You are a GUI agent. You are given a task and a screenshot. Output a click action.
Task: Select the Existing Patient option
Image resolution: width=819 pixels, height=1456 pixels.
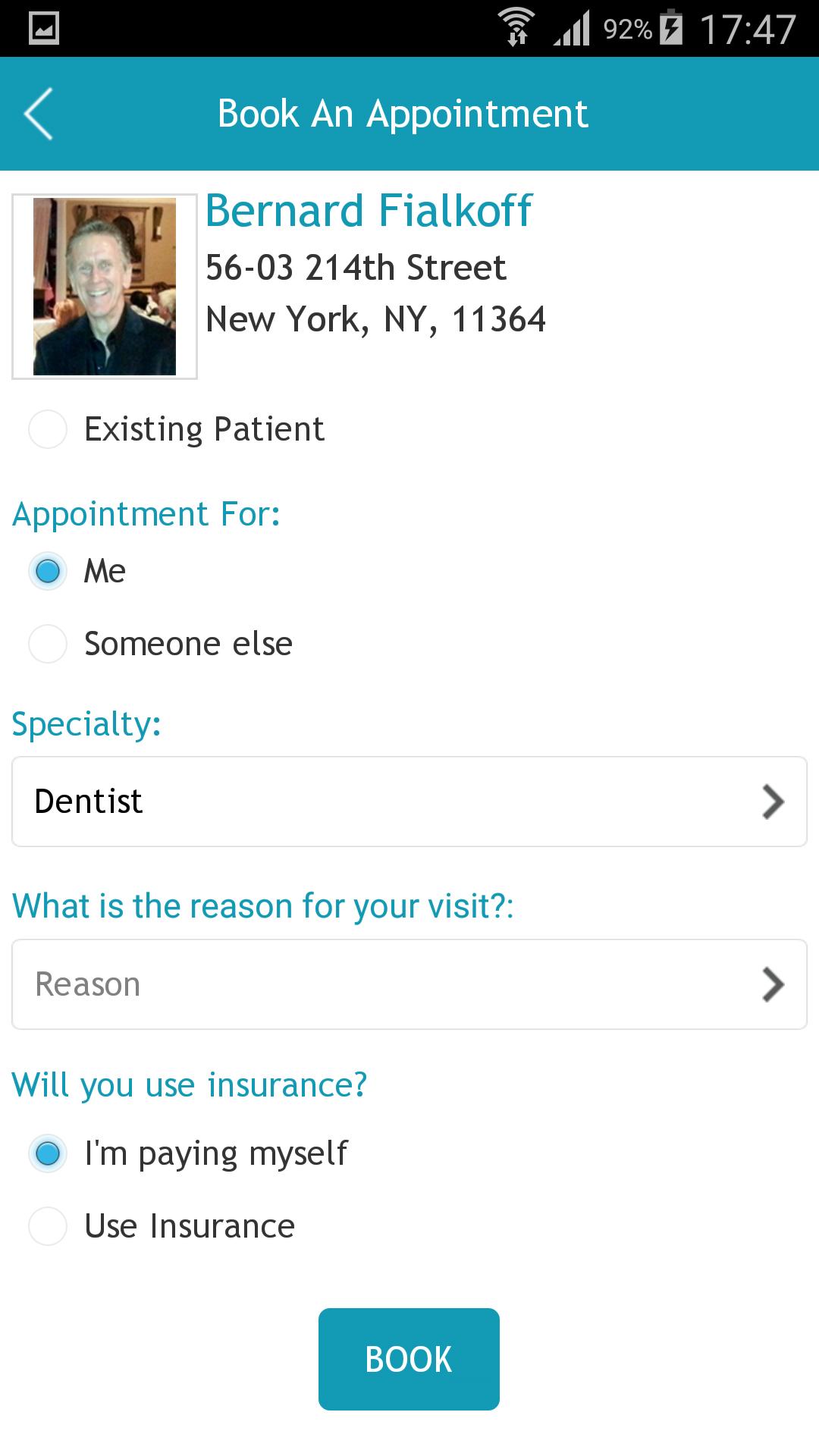176,429
